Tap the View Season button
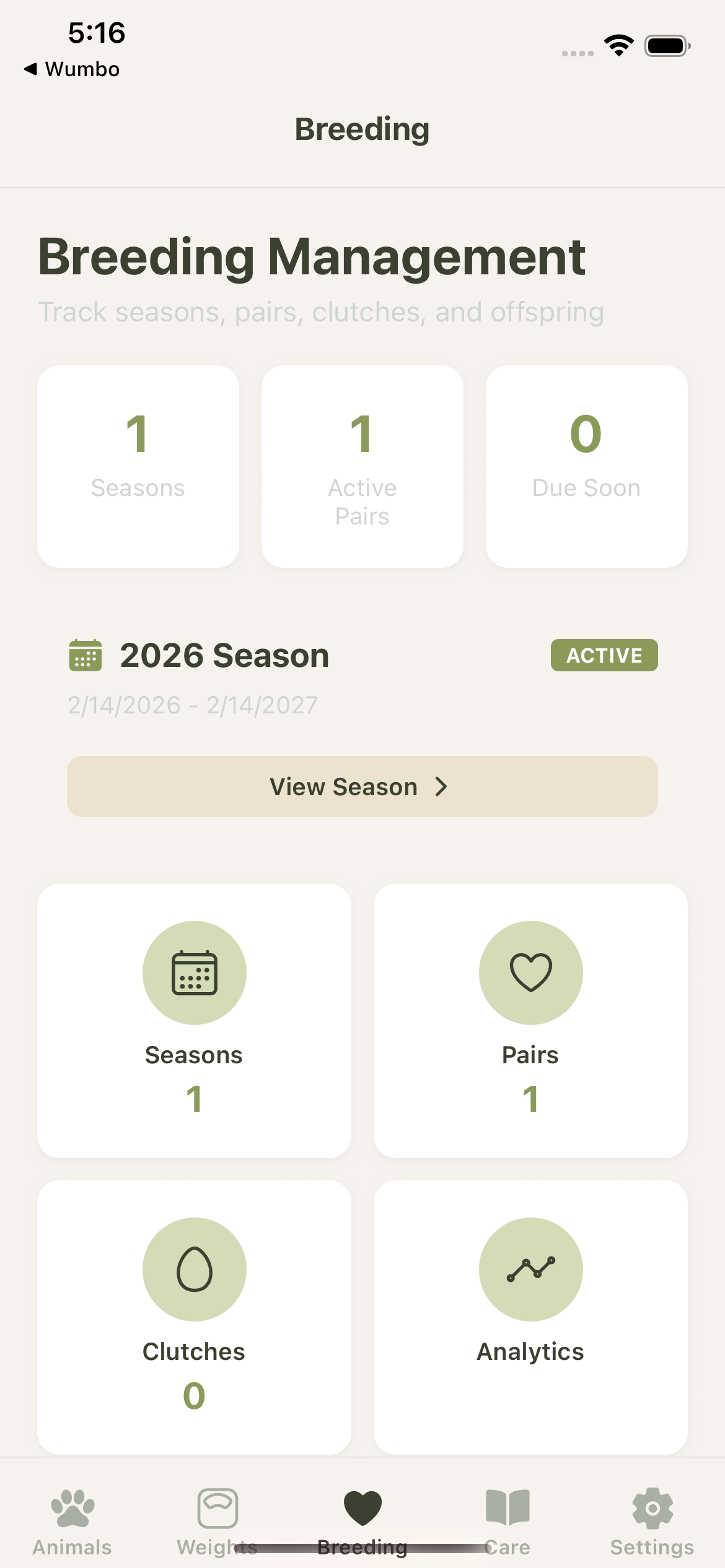This screenshot has height=1568, width=725. pos(362,786)
